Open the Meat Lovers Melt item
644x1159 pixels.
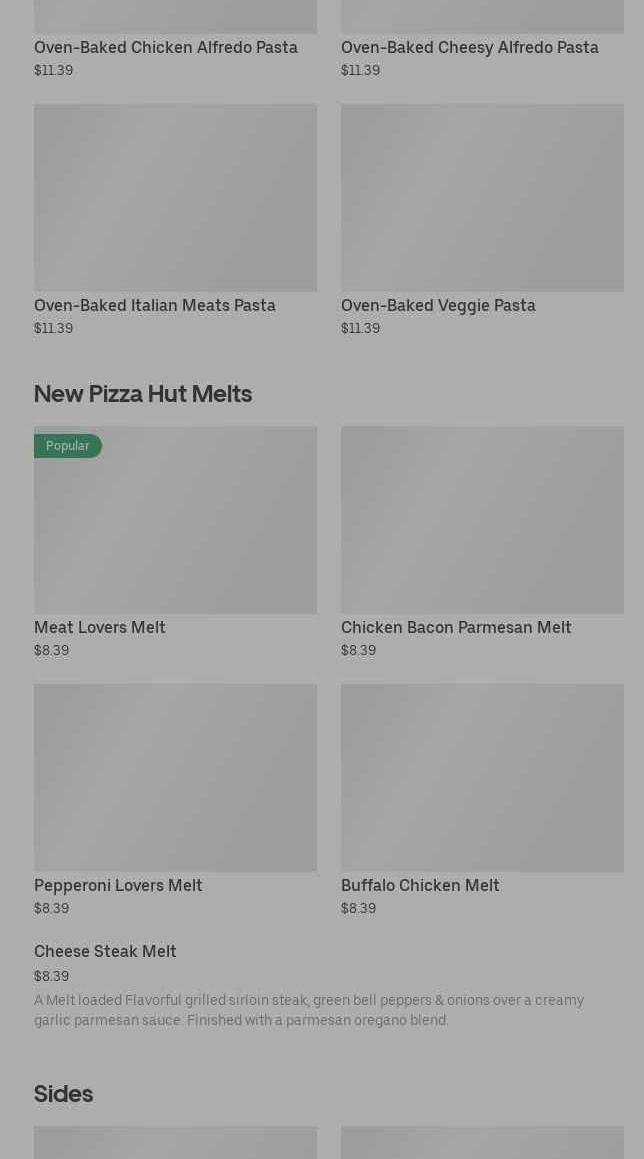pyautogui.click(x=175, y=520)
